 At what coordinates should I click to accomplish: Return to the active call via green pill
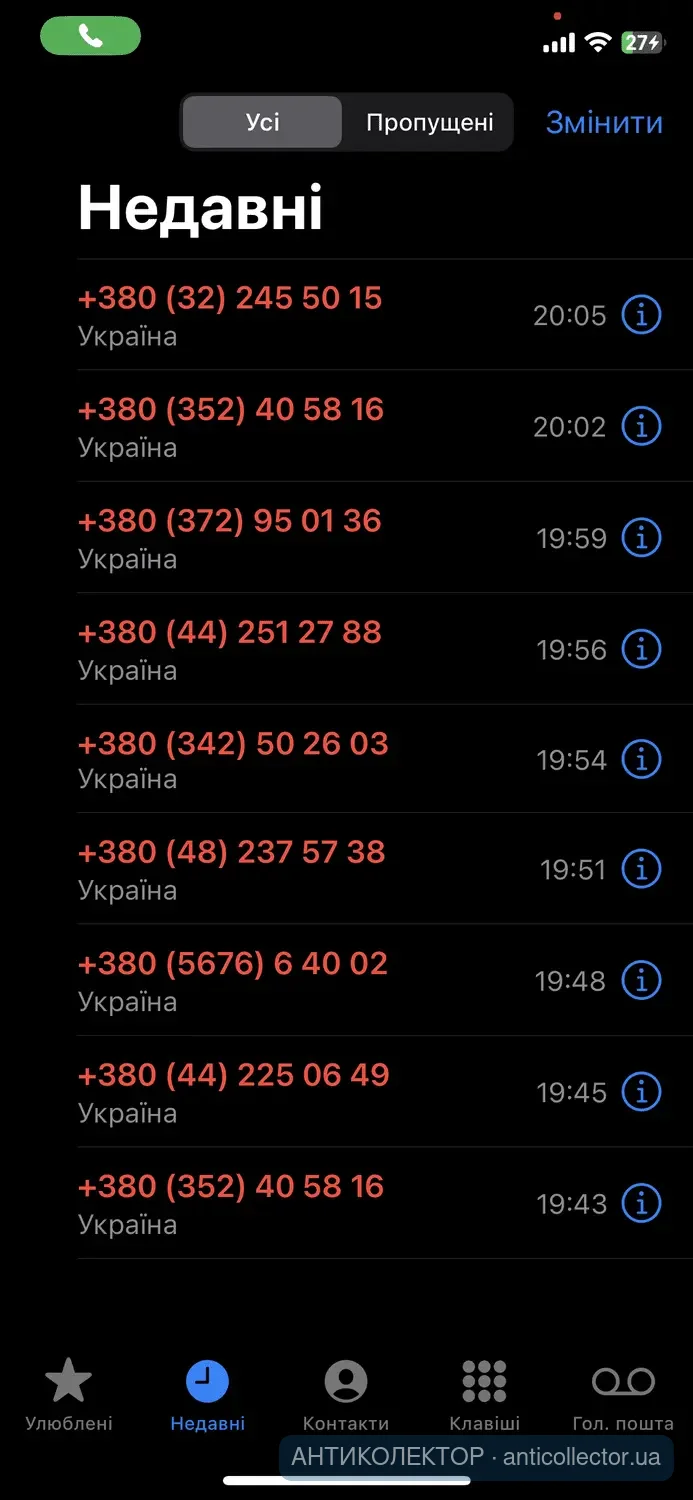(90, 37)
